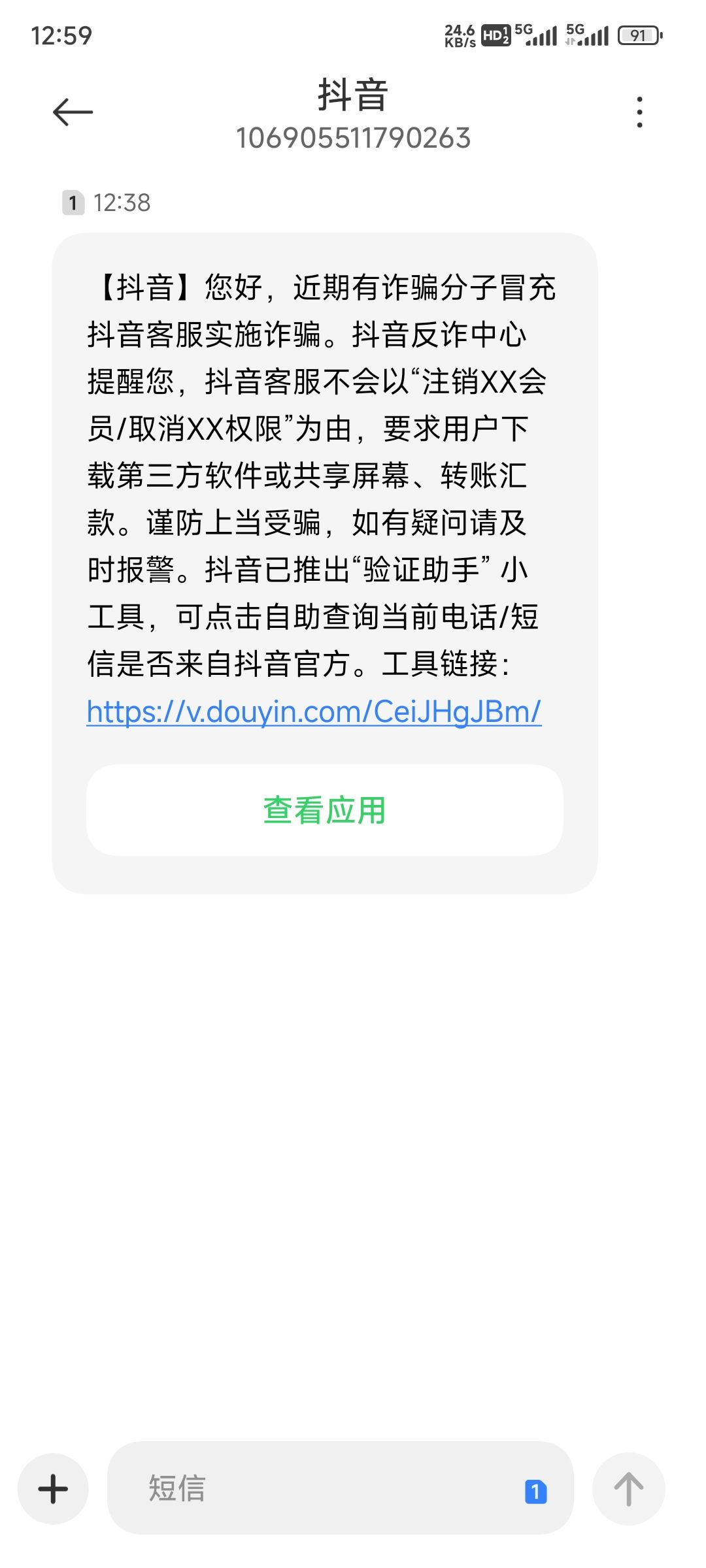This screenshot has height=1568, width=706.
Task: Open the plus attachment button
Action: coord(53,1489)
